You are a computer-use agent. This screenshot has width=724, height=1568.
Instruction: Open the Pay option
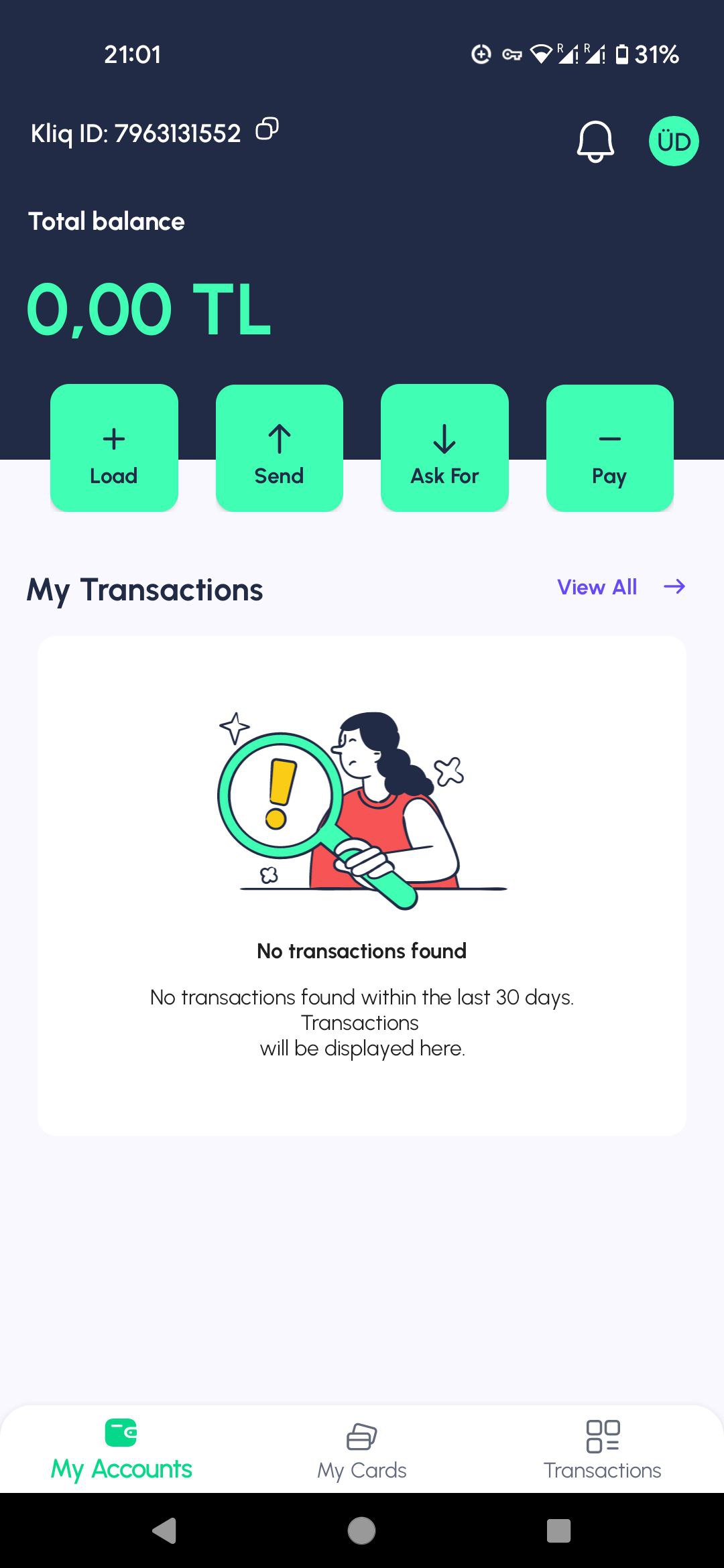tap(609, 448)
